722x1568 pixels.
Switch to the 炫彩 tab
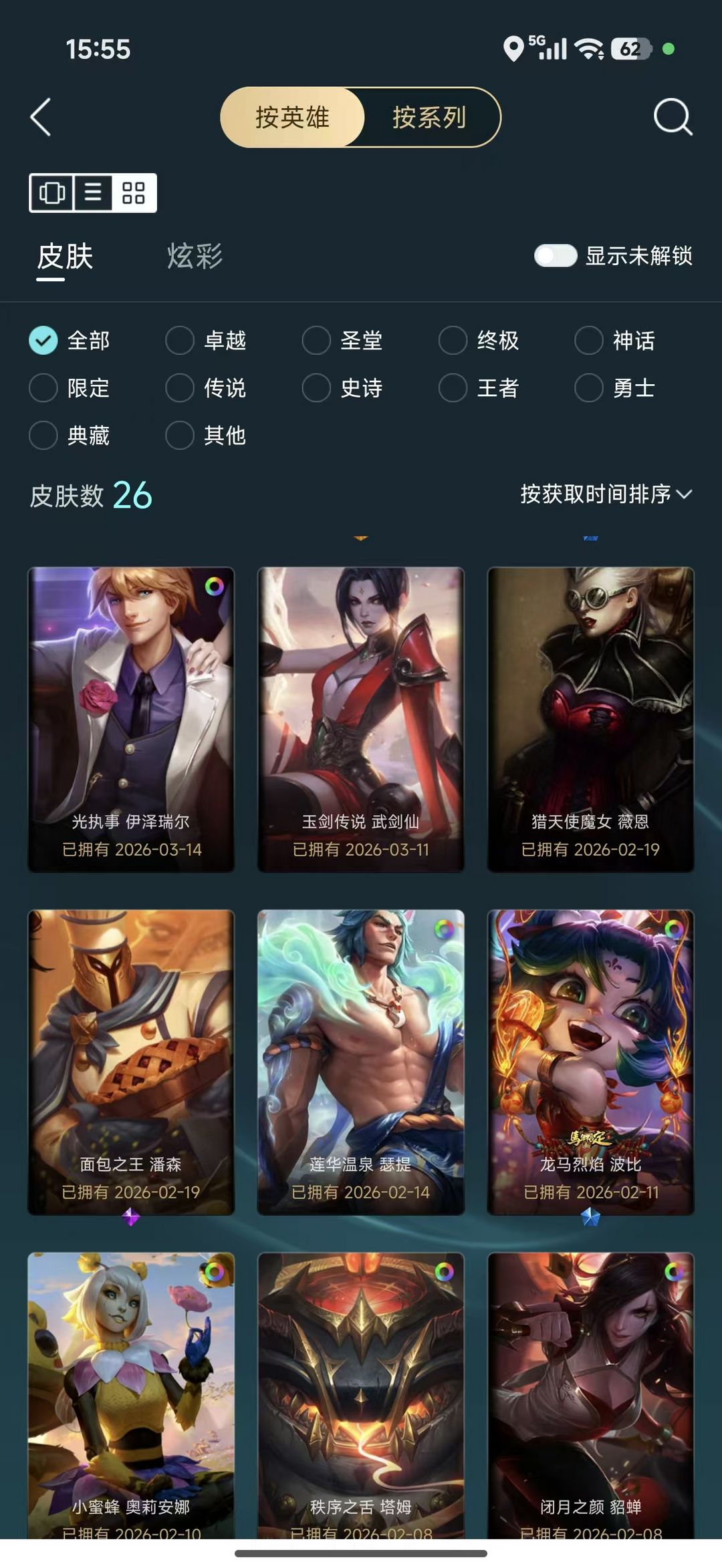click(195, 255)
